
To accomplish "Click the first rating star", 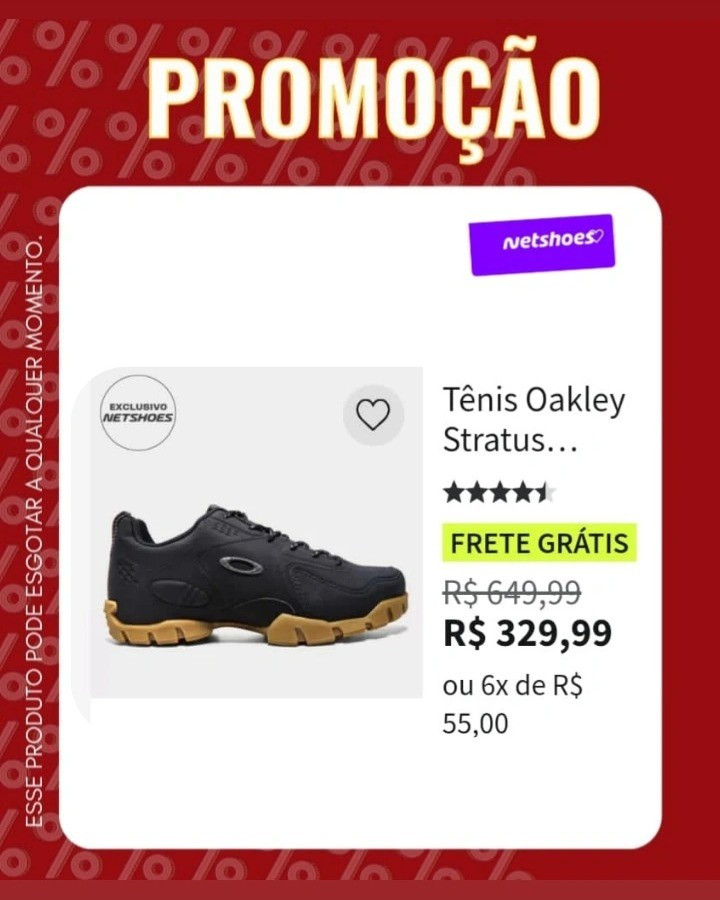I will tap(453, 490).
